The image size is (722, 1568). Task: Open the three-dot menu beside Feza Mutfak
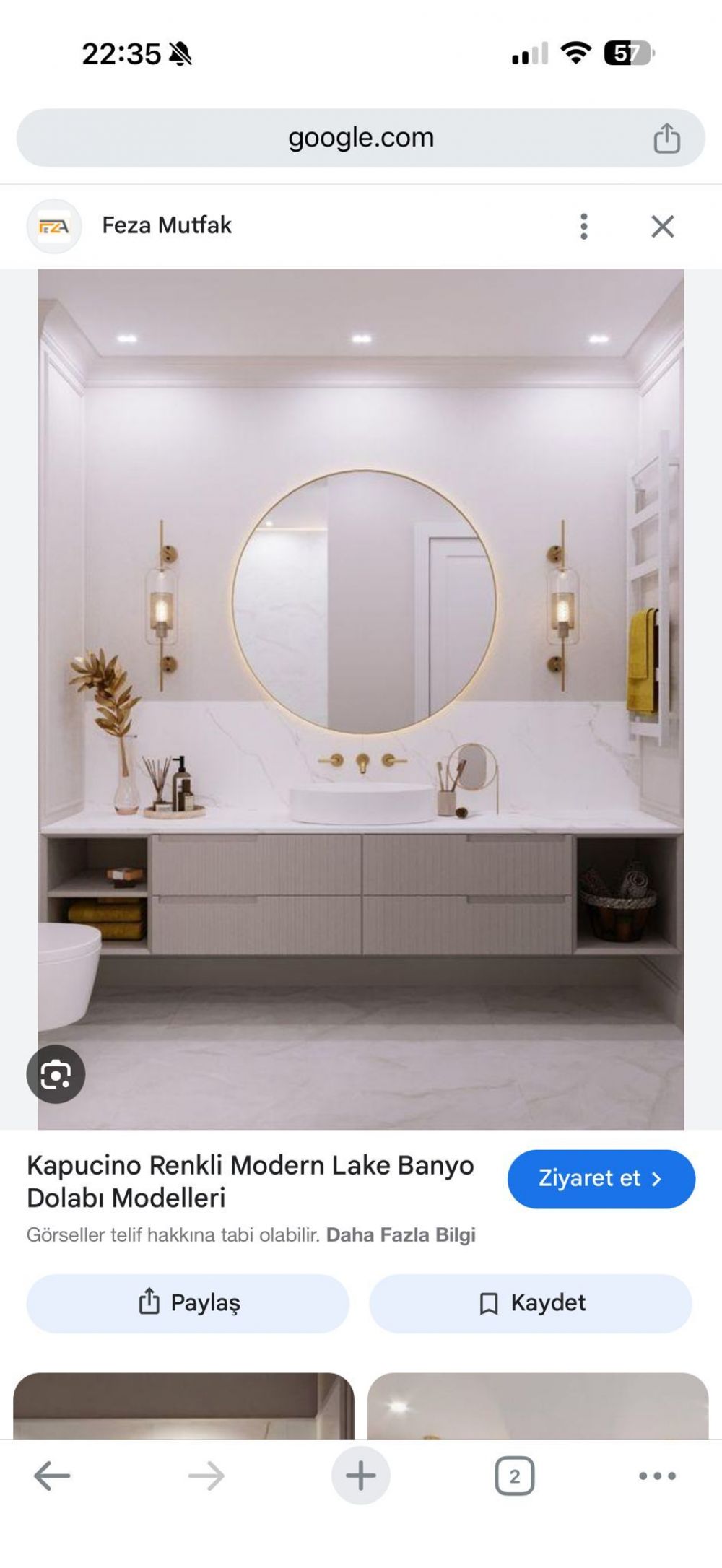click(584, 226)
